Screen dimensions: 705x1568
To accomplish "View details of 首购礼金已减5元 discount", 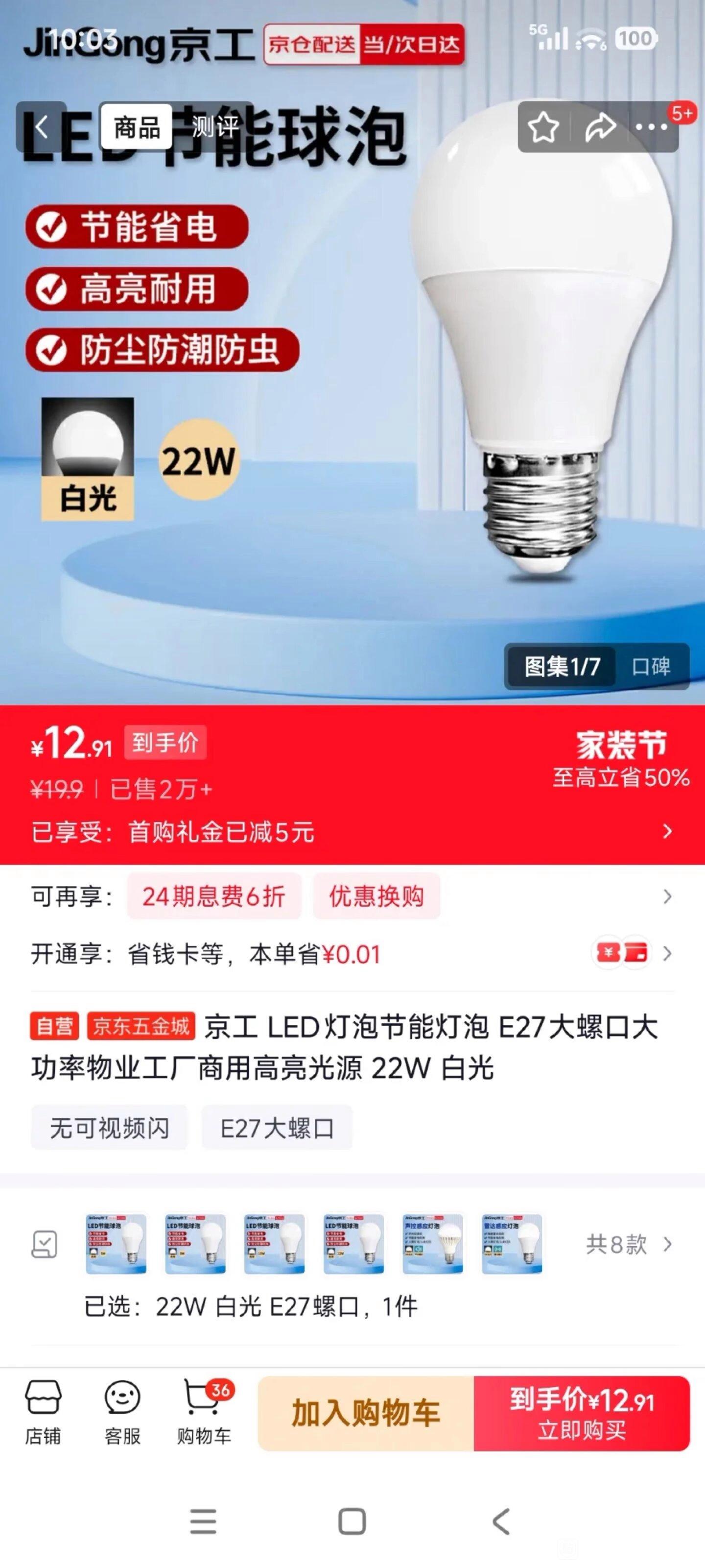I will [352, 832].
